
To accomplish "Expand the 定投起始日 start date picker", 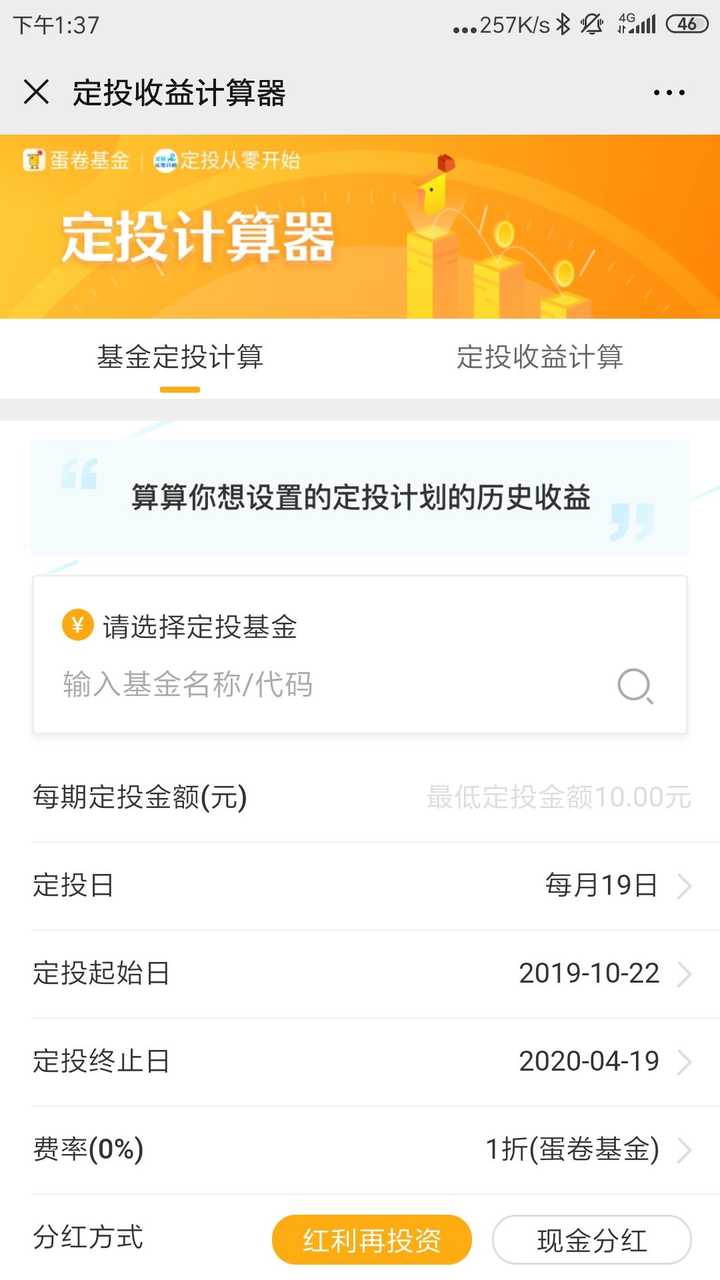I will click(x=360, y=974).
